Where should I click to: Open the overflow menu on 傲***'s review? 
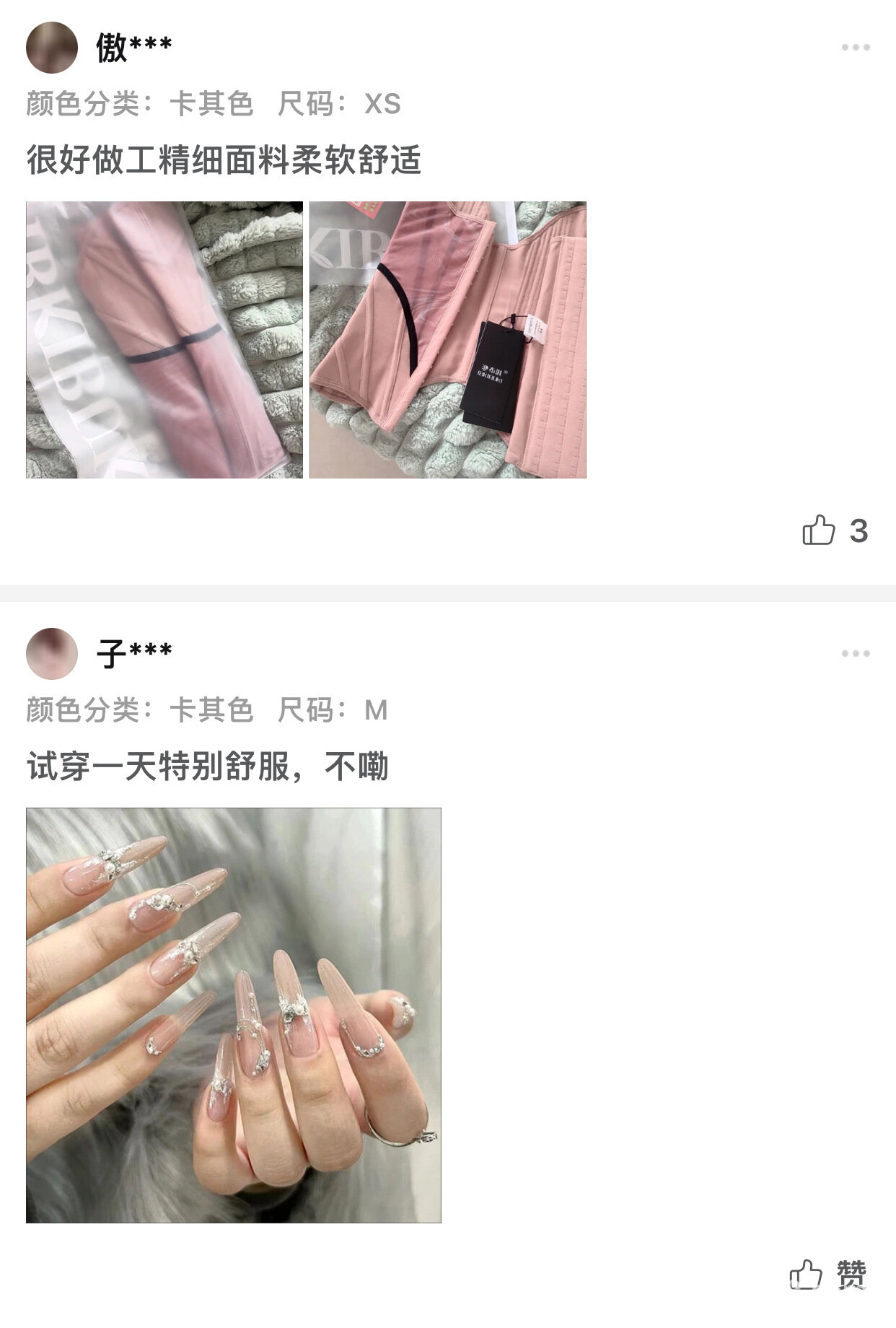(x=855, y=48)
